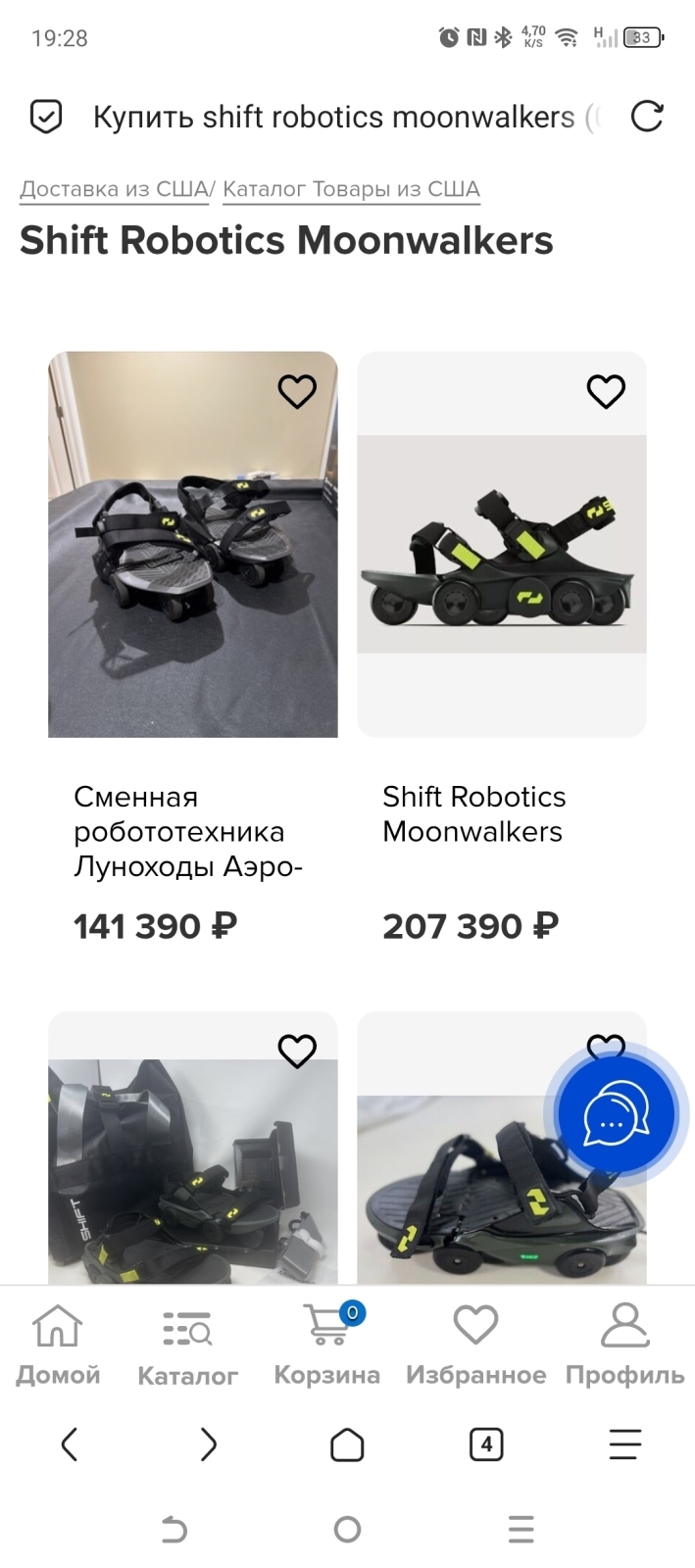Open the 'Сменная робототехника Луноходы' product card
The image size is (695, 1568).
tap(192, 545)
